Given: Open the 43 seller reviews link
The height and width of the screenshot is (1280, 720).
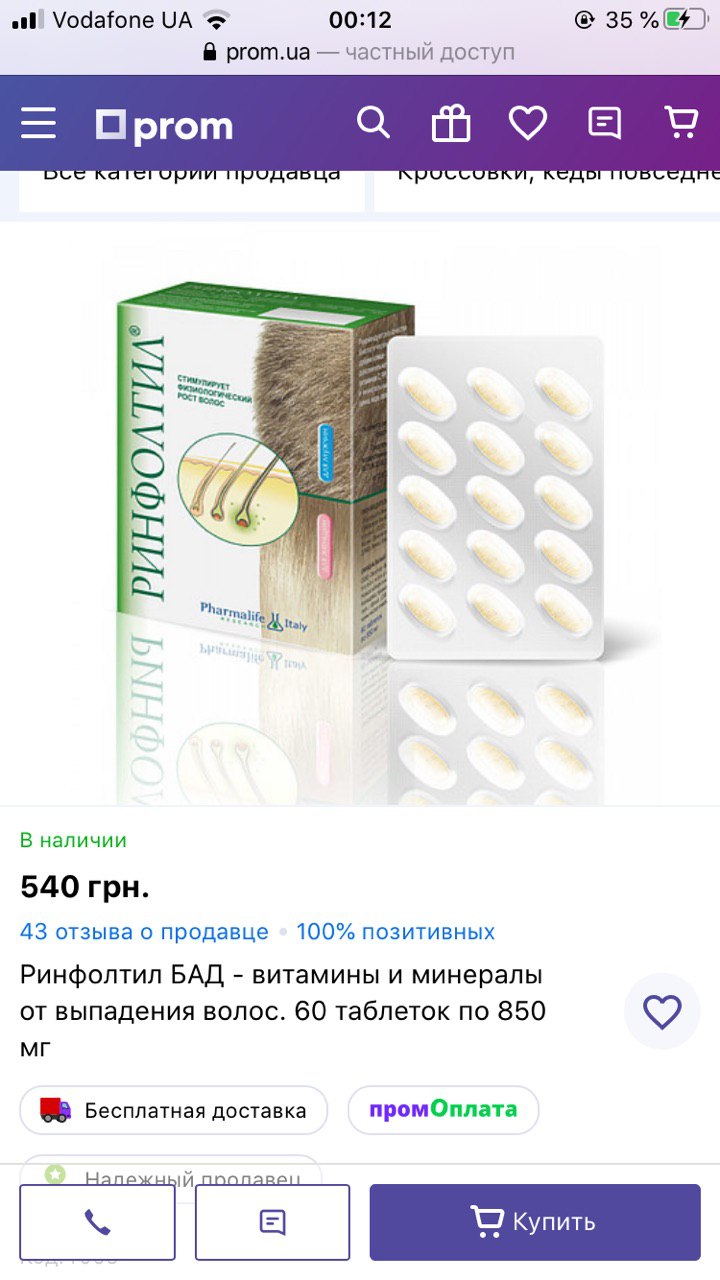Looking at the screenshot, I should point(144,932).
